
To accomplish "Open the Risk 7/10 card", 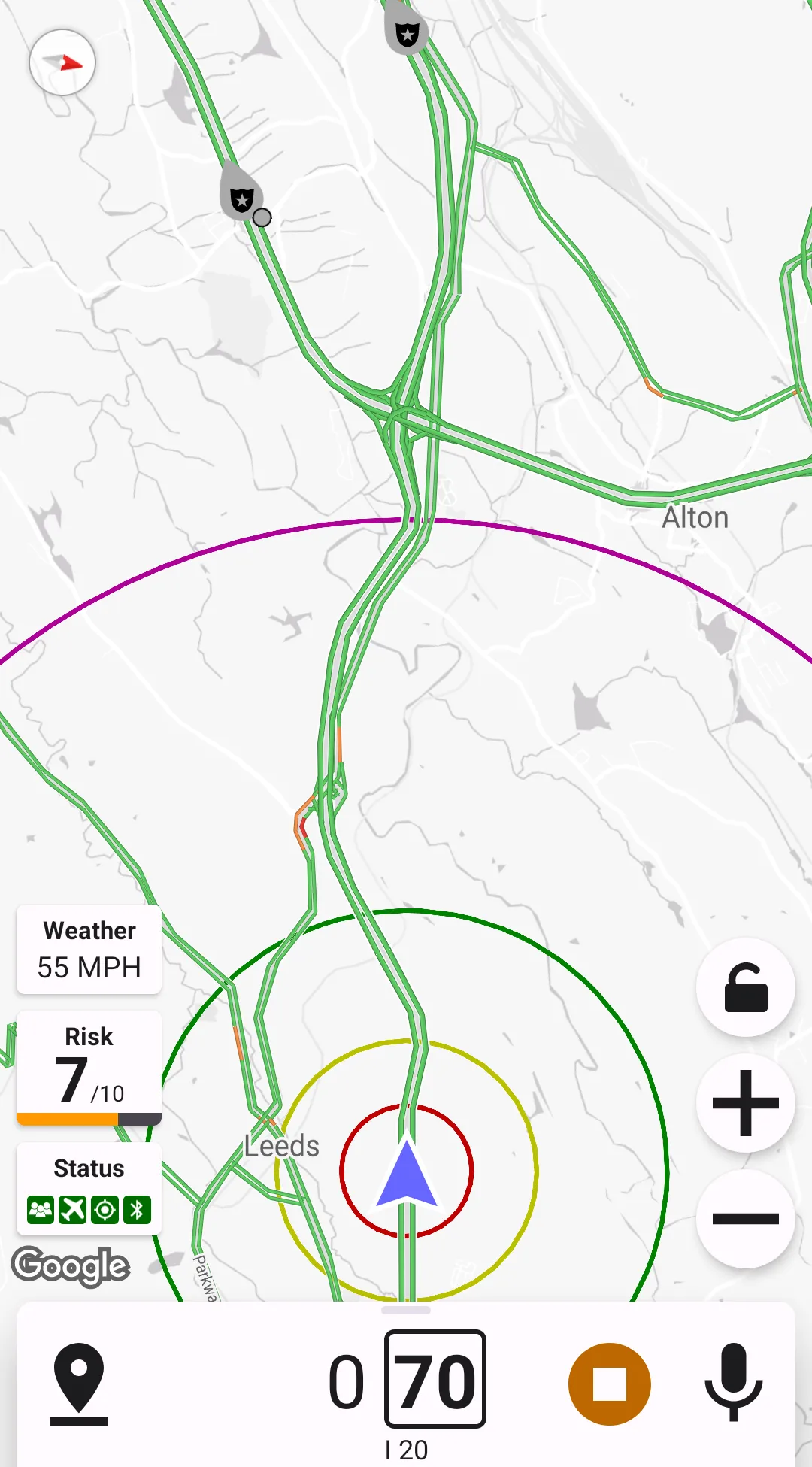I will click(89, 1068).
